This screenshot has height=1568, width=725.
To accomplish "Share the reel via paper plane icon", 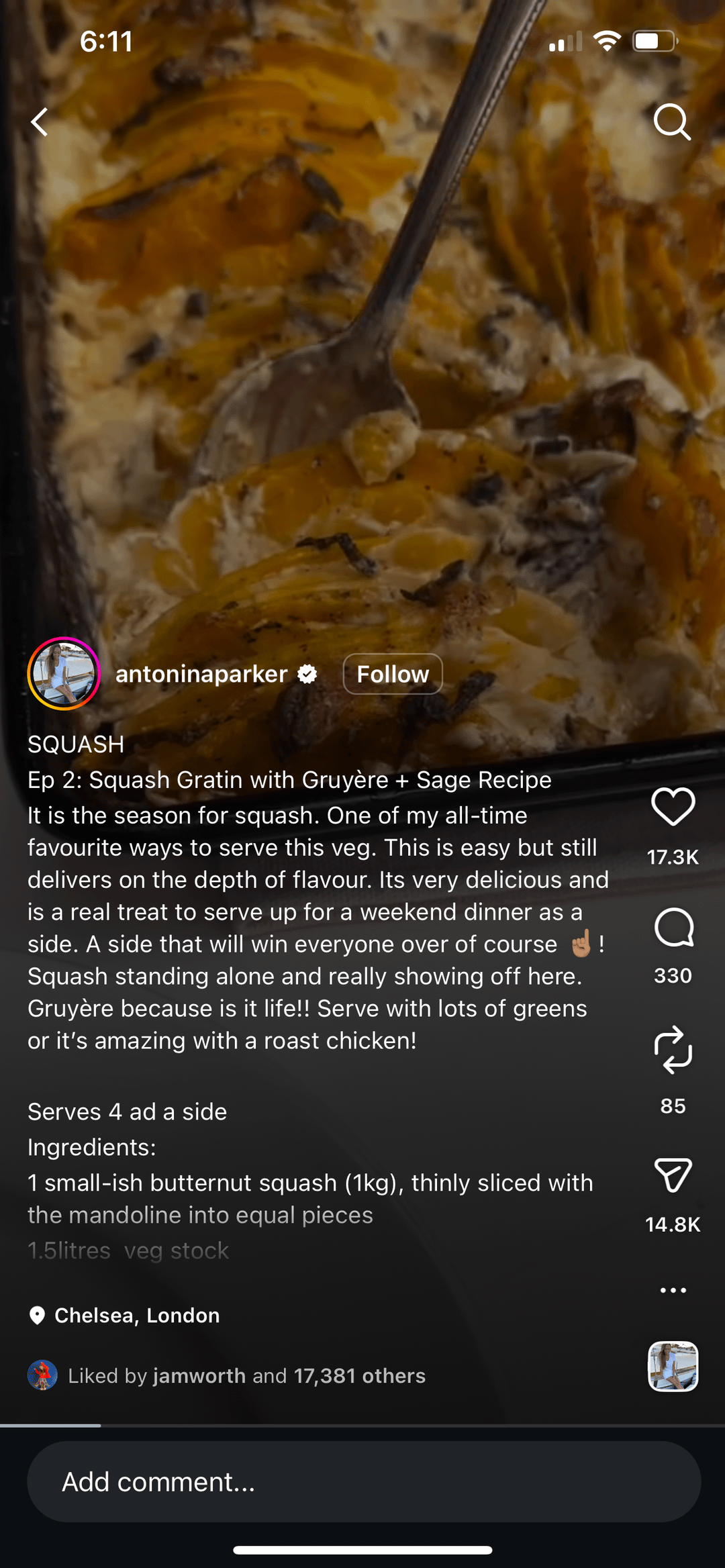I will coord(673,1175).
